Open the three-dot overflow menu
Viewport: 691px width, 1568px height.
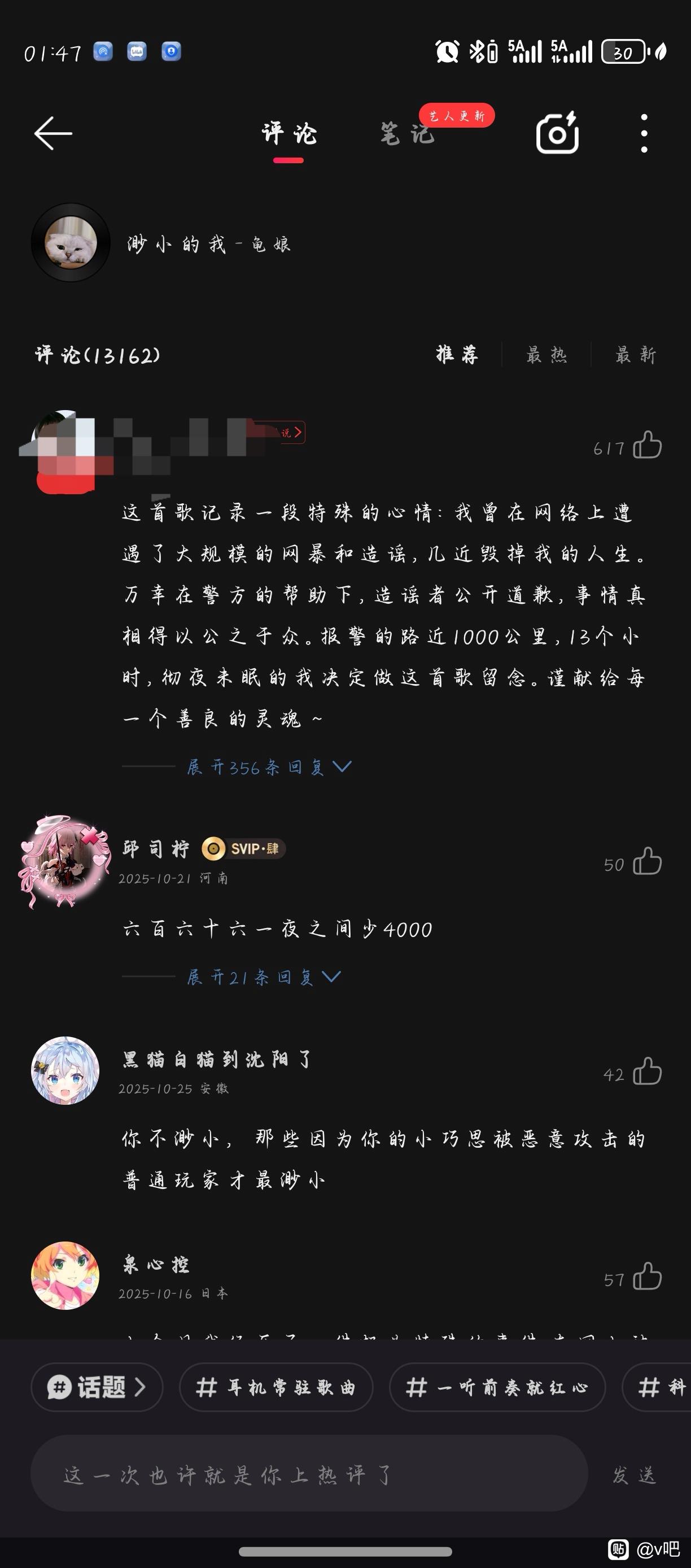644,133
